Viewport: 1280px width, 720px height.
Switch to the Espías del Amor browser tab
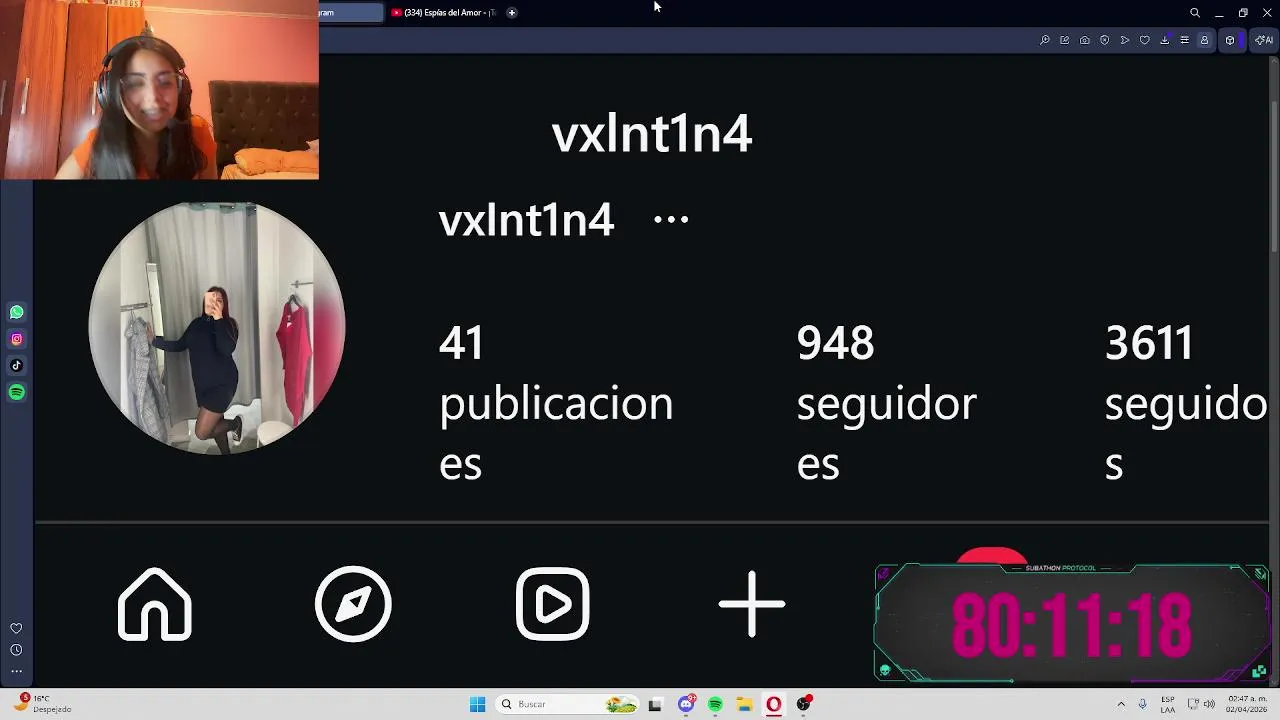444,13
